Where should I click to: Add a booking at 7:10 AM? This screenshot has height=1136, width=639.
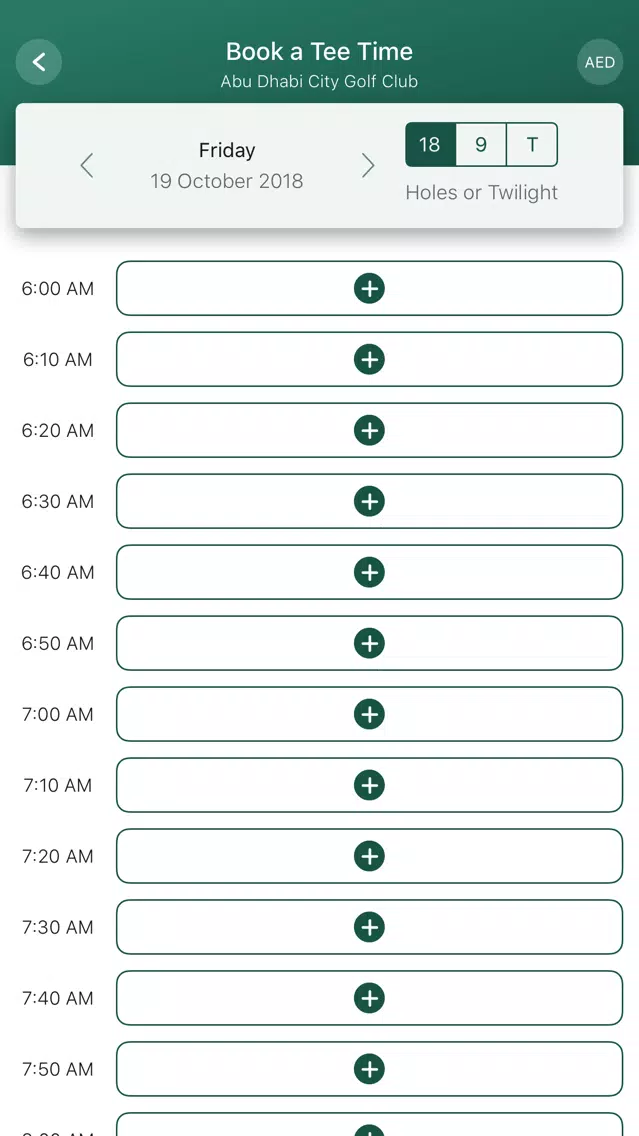[x=369, y=785]
